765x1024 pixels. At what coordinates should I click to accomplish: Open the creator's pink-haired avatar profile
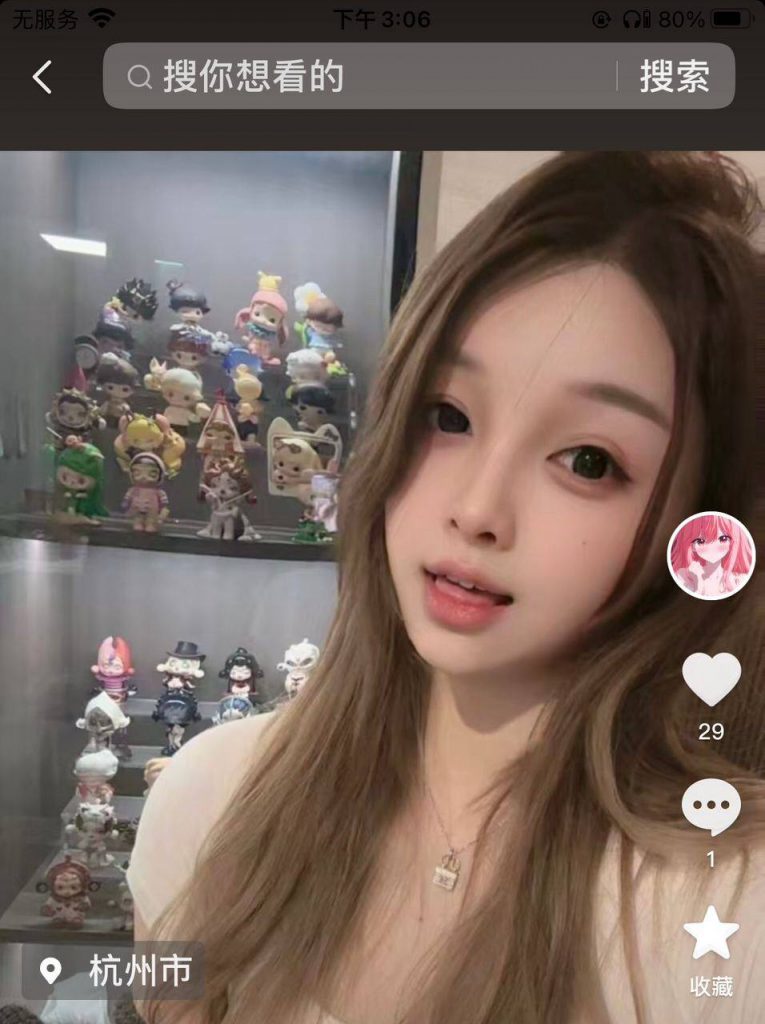pos(711,555)
